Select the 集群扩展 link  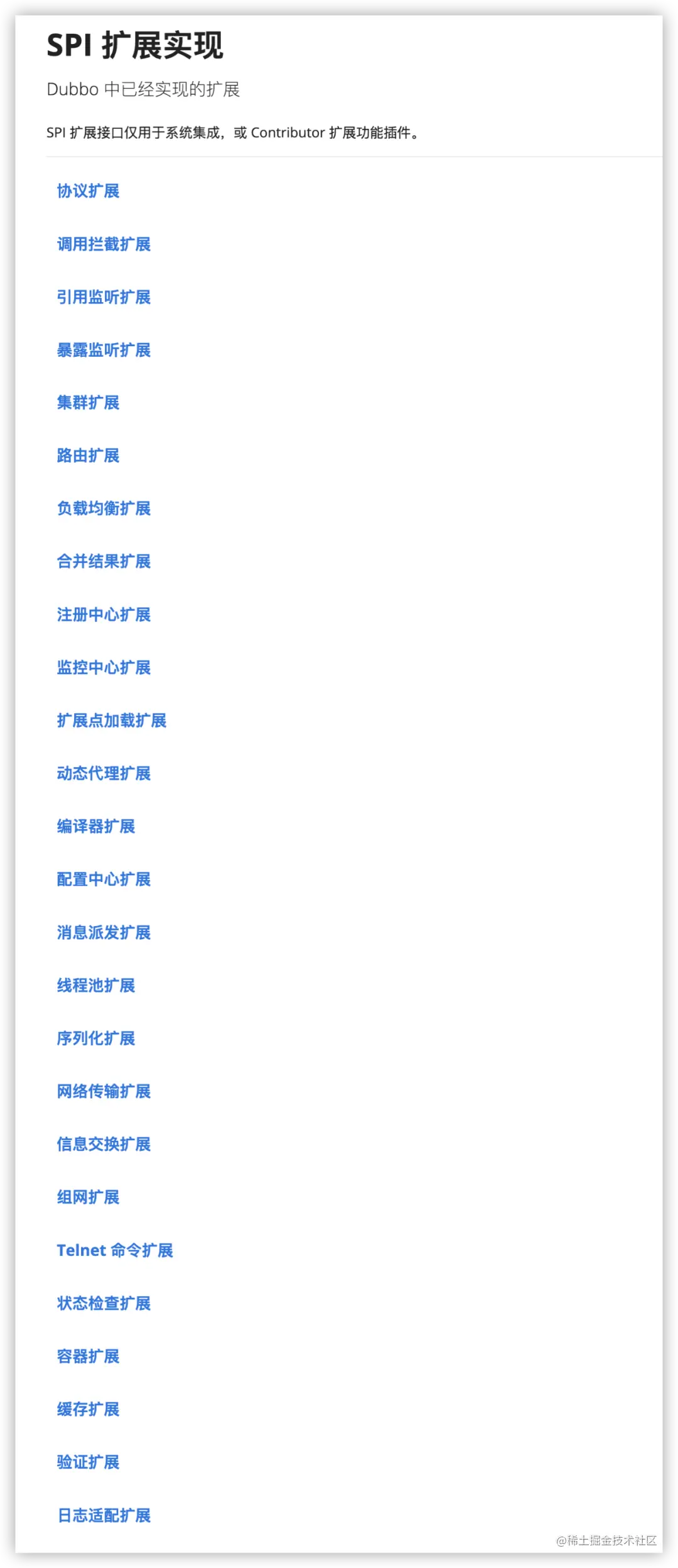(x=88, y=403)
